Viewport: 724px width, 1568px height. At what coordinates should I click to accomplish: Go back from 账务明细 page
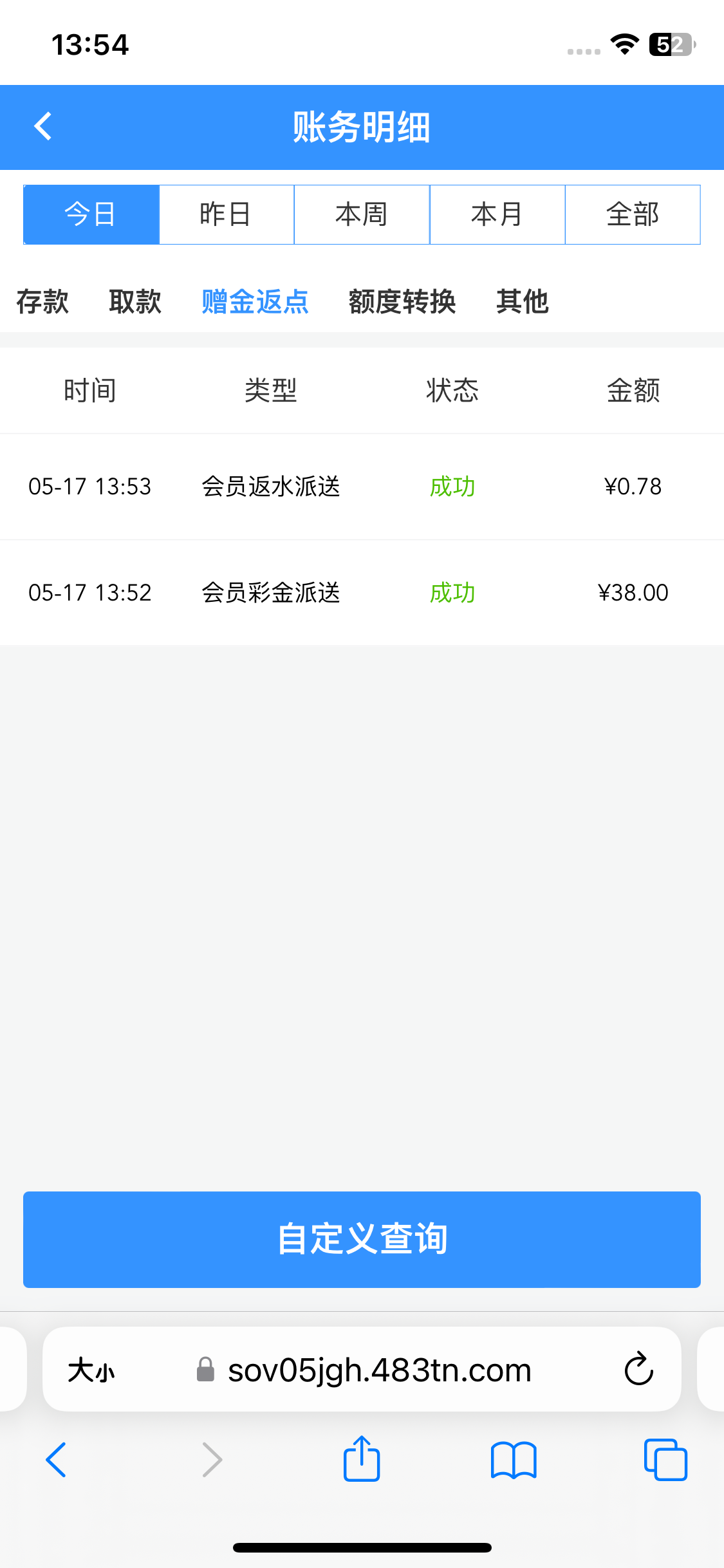(x=43, y=127)
